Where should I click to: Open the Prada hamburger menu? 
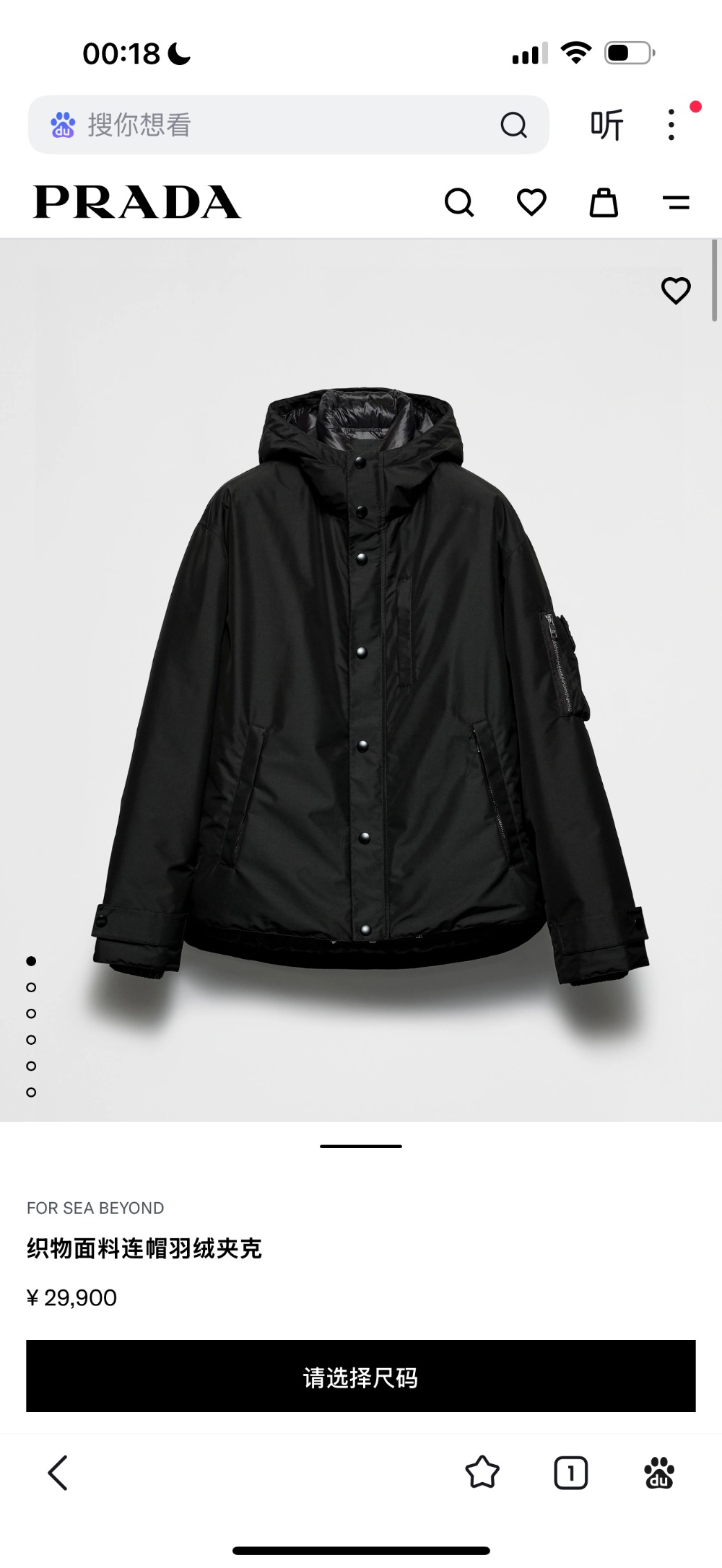click(x=676, y=203)
